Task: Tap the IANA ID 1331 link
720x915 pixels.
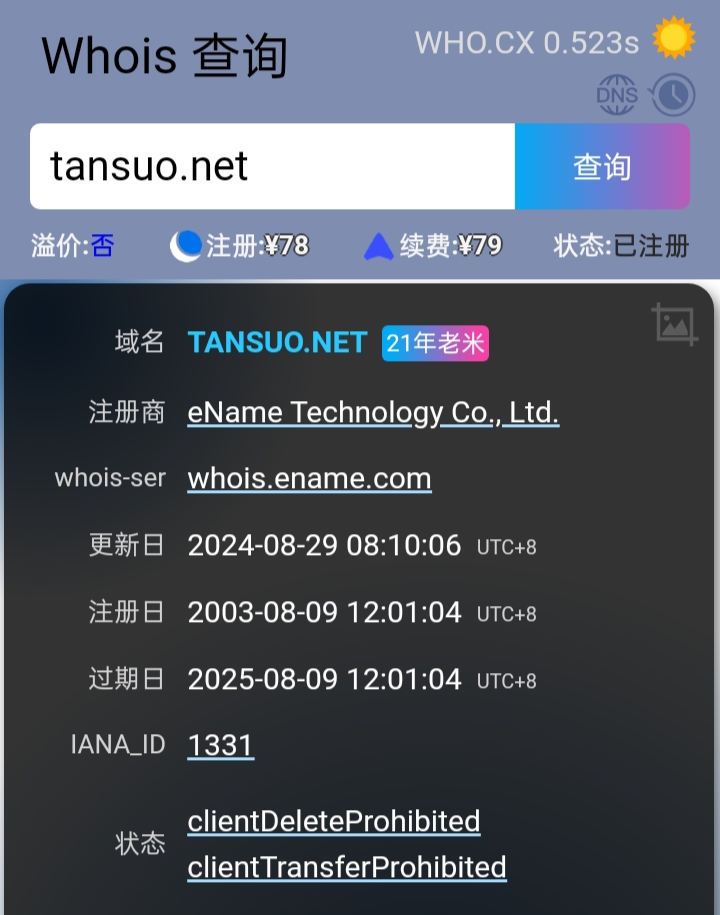Action: click(220, 745)
